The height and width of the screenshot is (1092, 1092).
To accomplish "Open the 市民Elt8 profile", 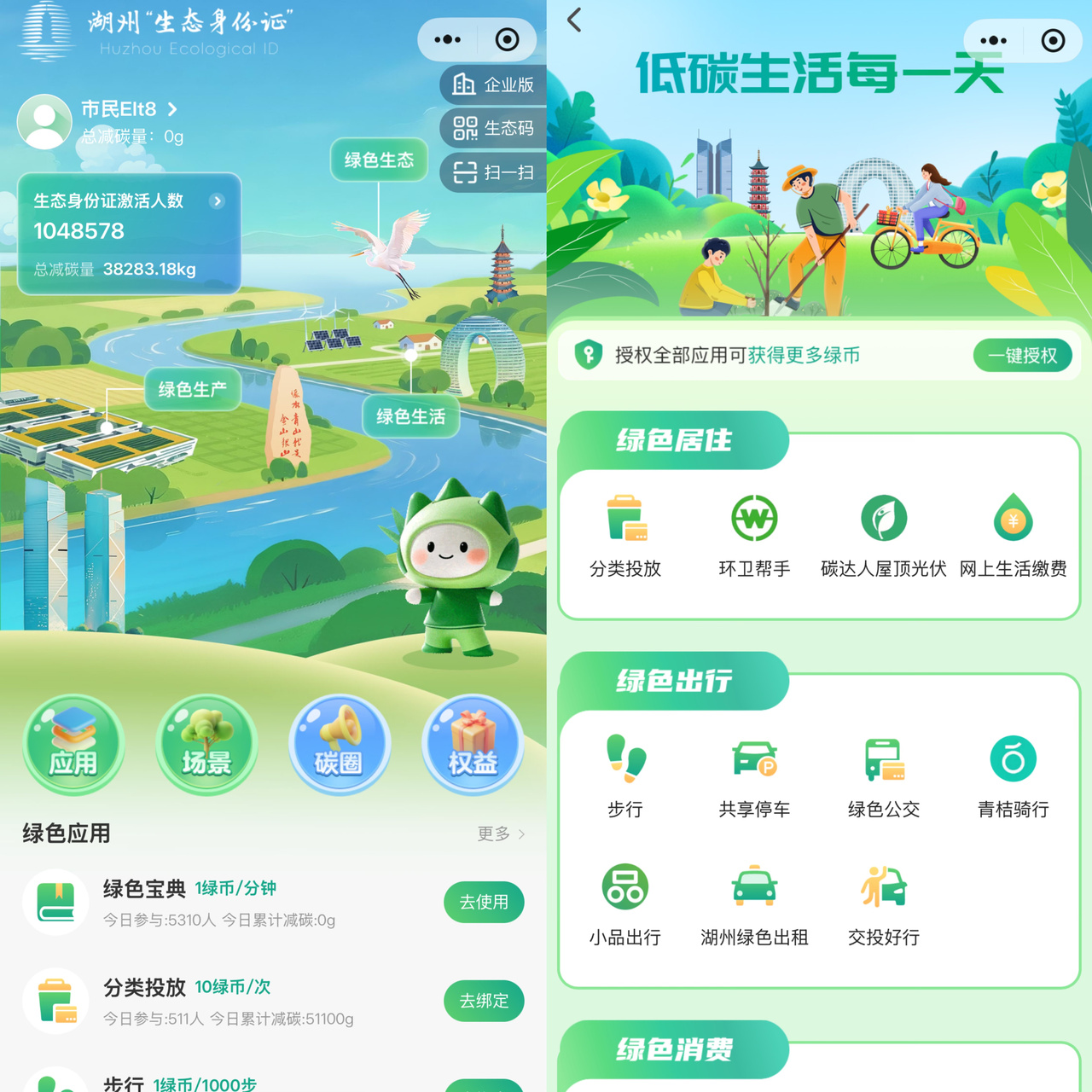I will 128,109.
